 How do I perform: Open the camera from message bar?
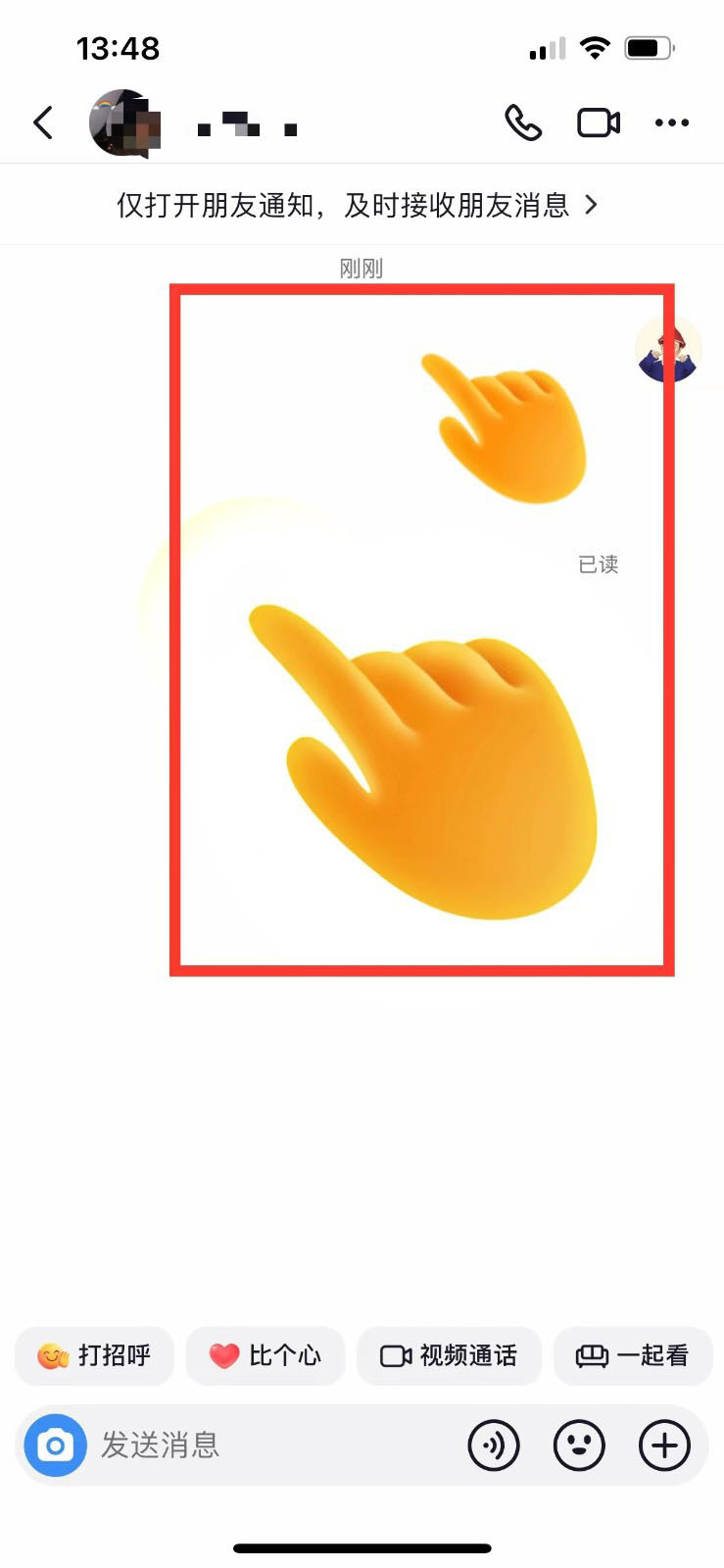56,1445
